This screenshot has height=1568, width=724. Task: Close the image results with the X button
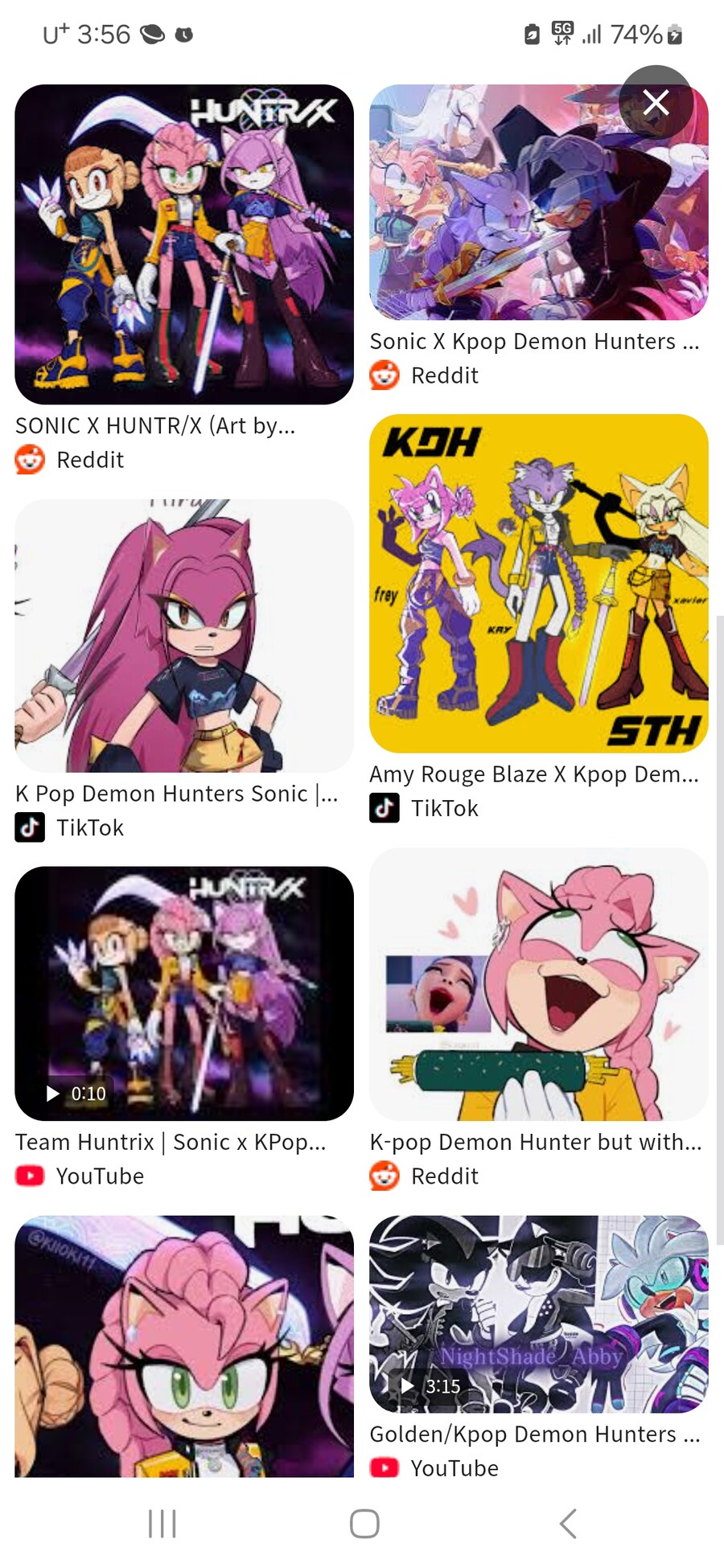656,103
